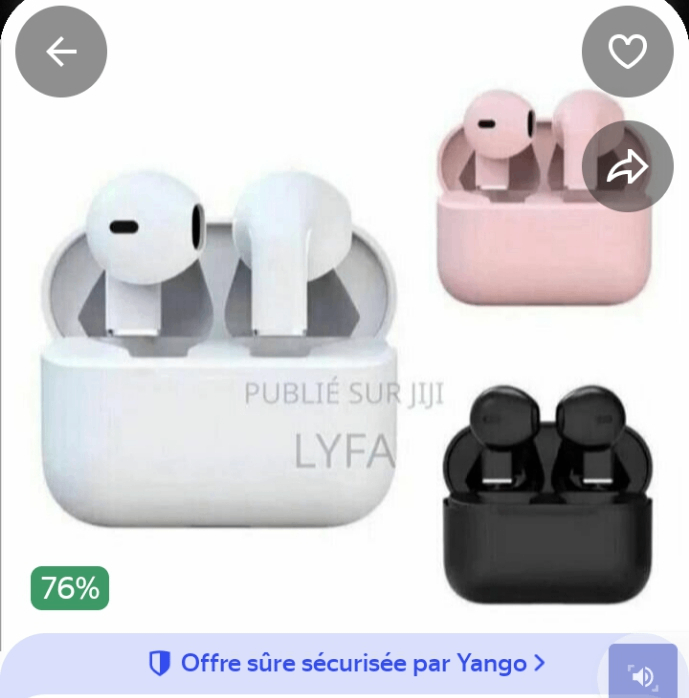Image resolution: width=689 pixels, height=698 pixels.
Task: Share this earbuds listing
Action: point(628,167)
